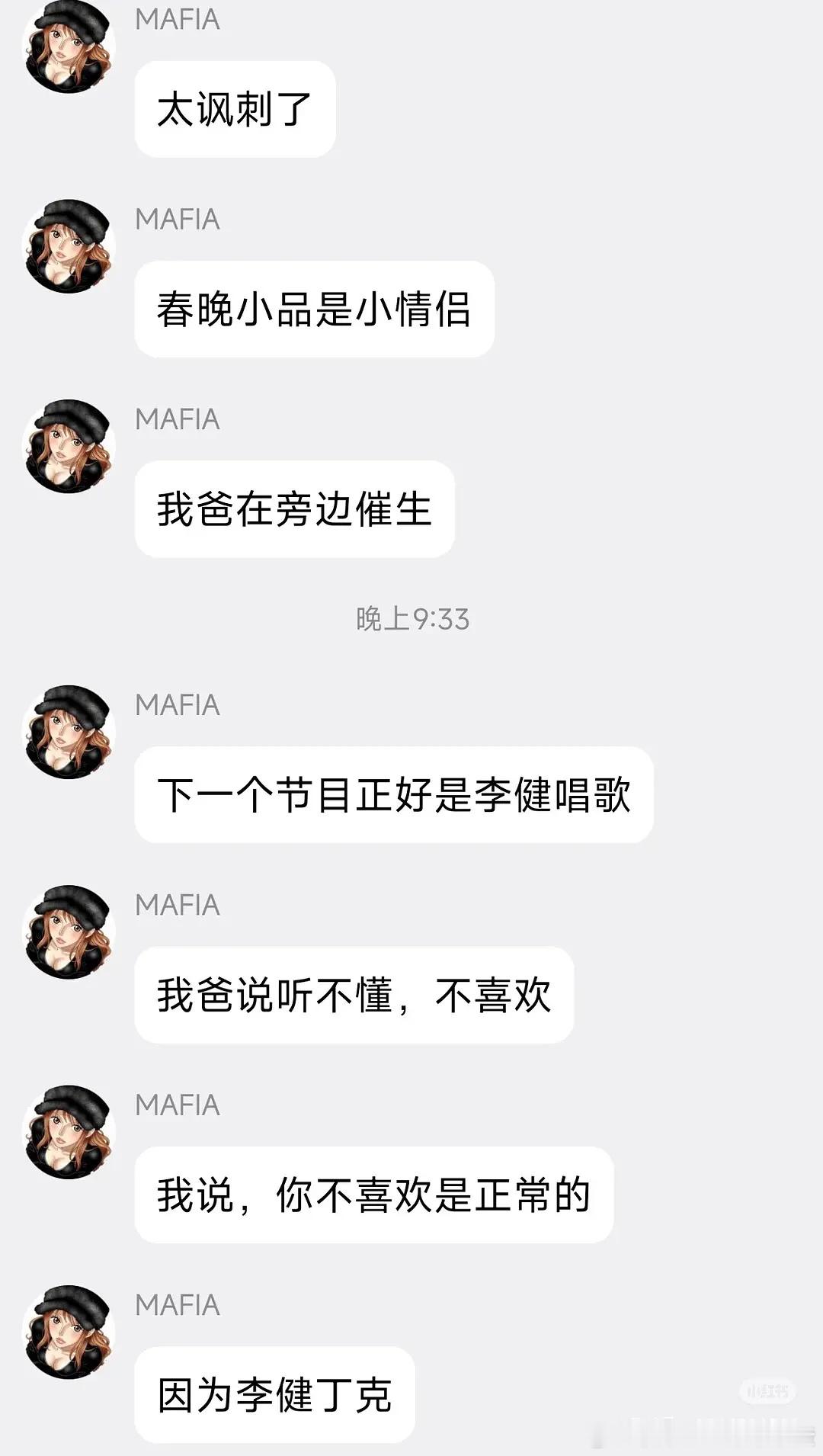Tap the MAFIA name above "下一个节目正好是李健唱歌"
This screenshot has width=823, height=1456.
[x=176, y=705]
